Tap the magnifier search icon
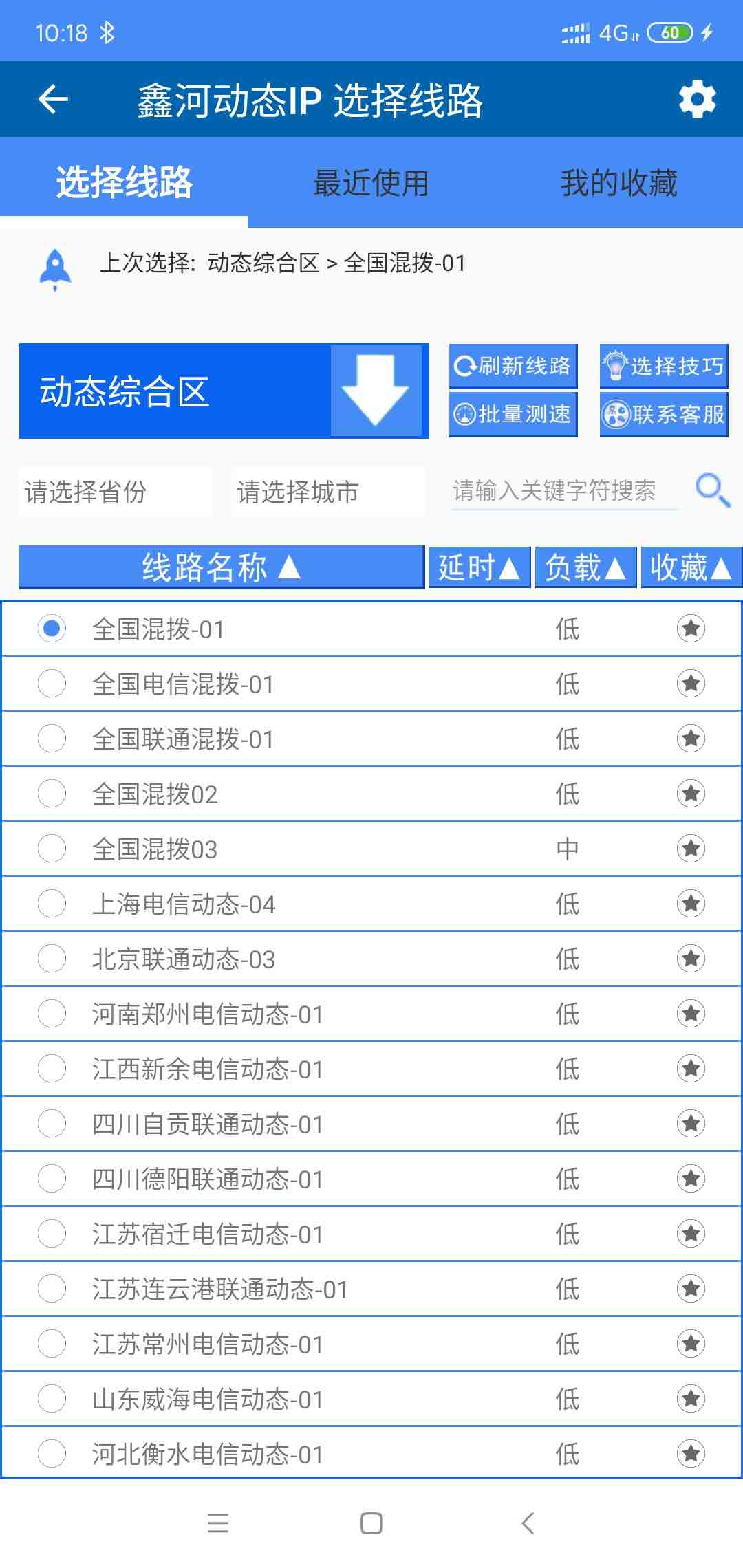This screenshot has width=743, height=1568. pyautogui.click(x=712, y=490)
